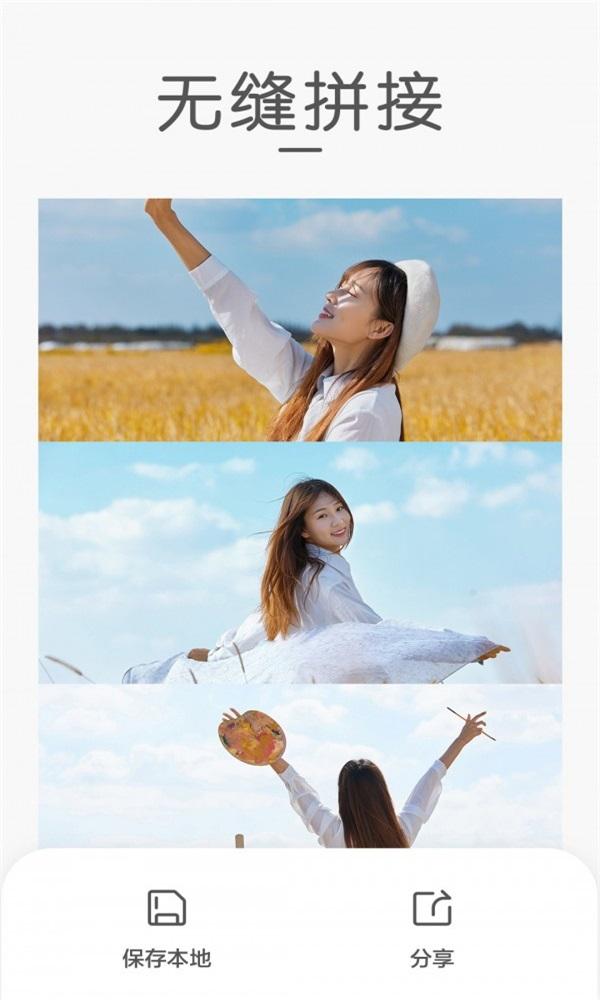
Task: Save the stitched photo locally
Action: [167, 925]
